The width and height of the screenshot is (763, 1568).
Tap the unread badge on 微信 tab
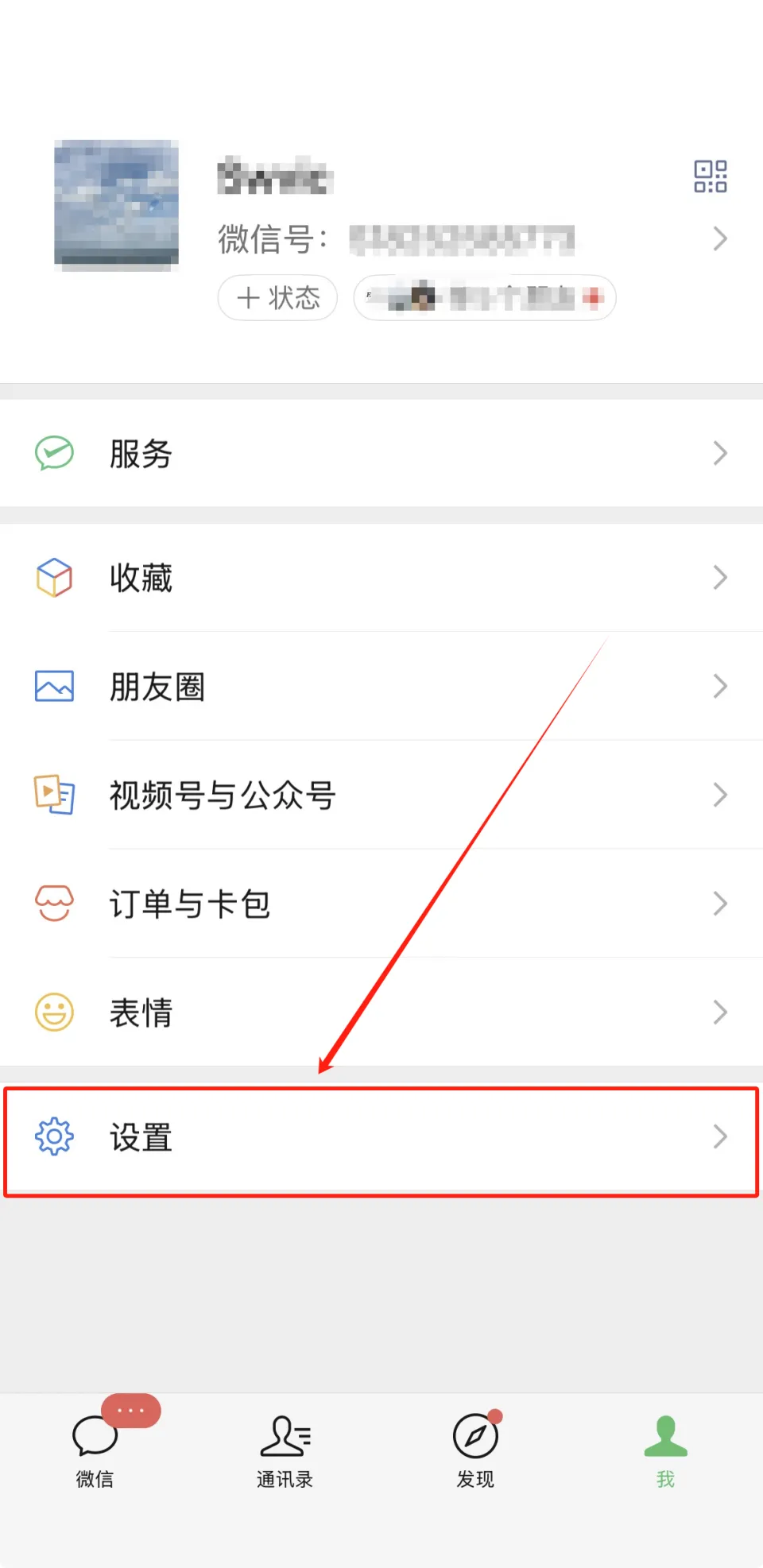130,1411
